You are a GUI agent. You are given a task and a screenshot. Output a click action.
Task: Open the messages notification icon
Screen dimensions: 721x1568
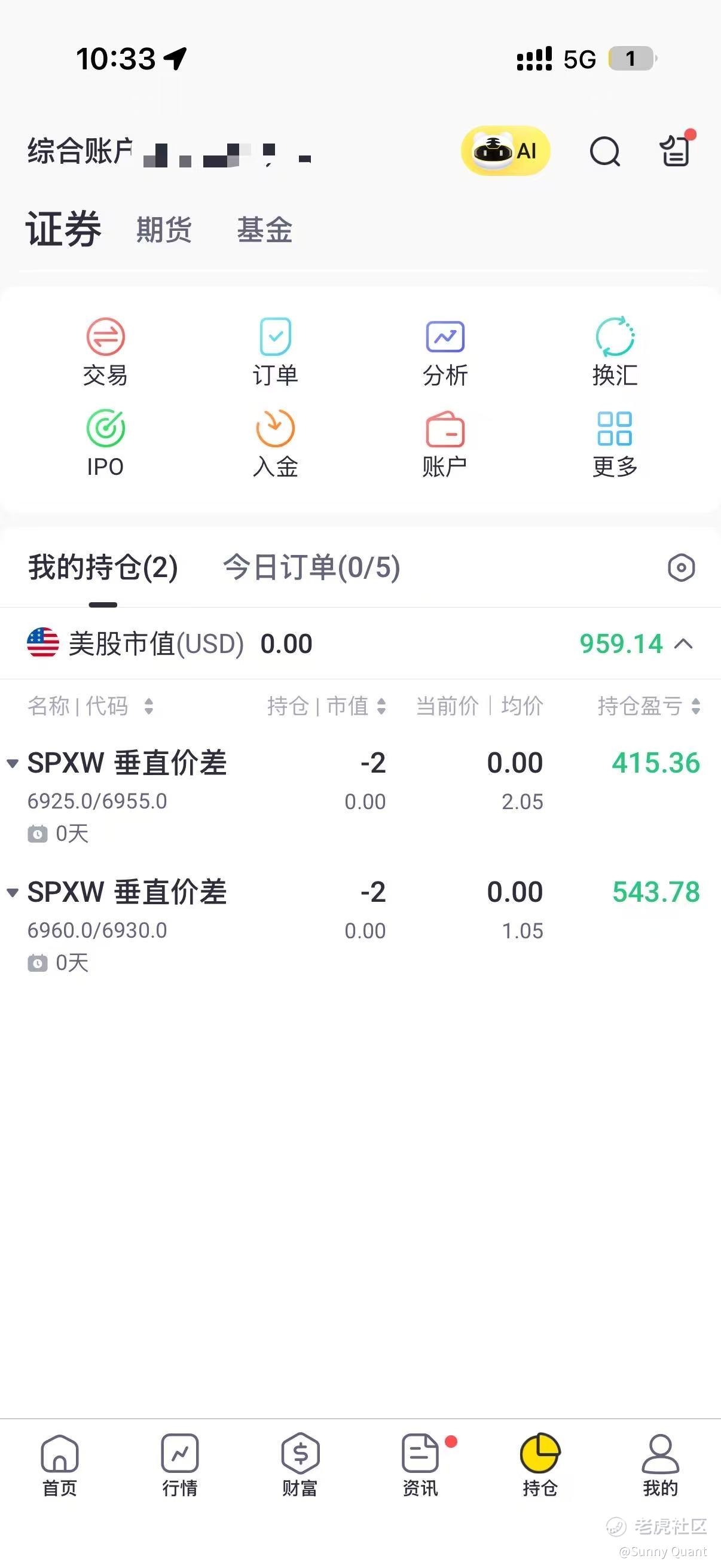coord(676,150)
